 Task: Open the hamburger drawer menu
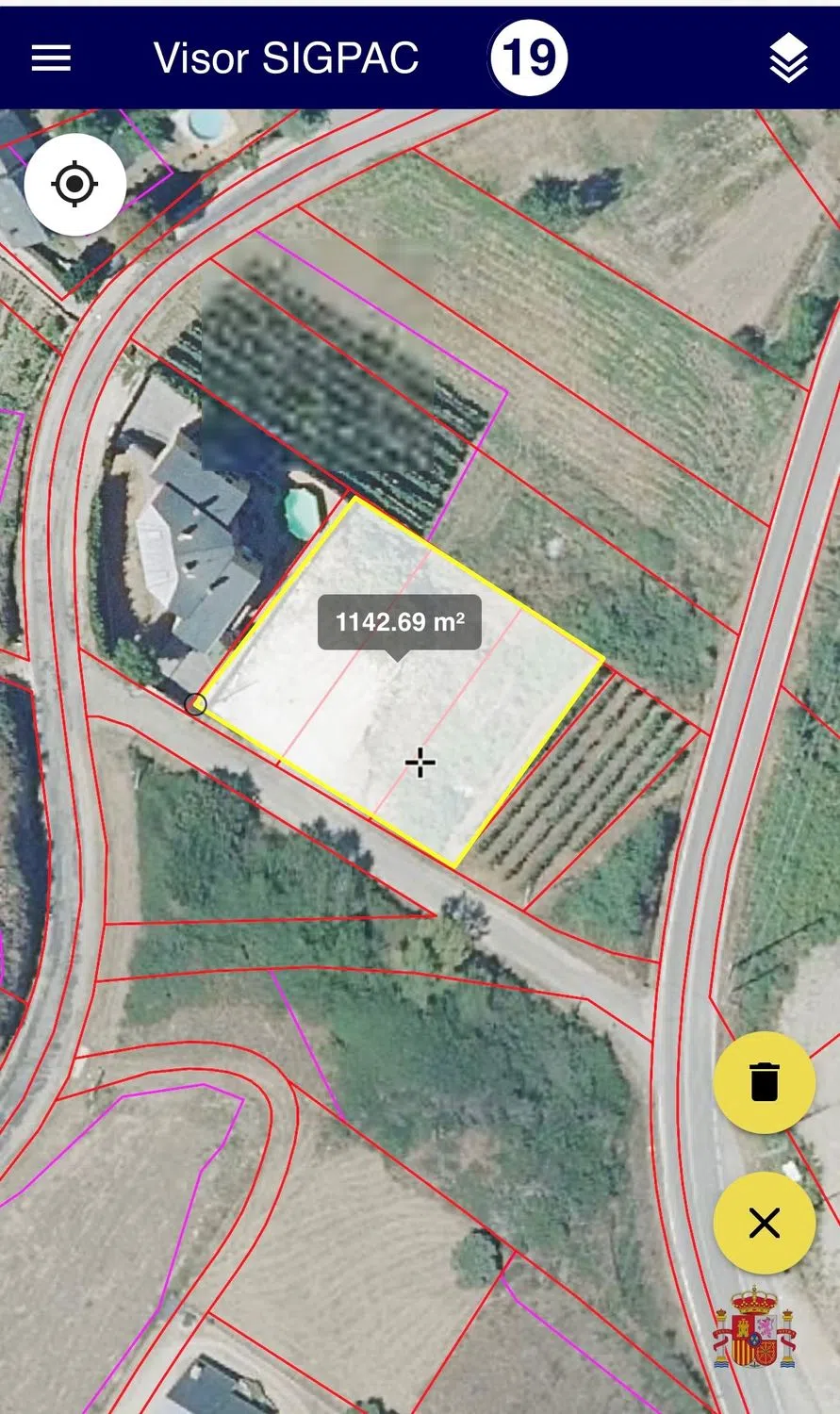point(51,58)
